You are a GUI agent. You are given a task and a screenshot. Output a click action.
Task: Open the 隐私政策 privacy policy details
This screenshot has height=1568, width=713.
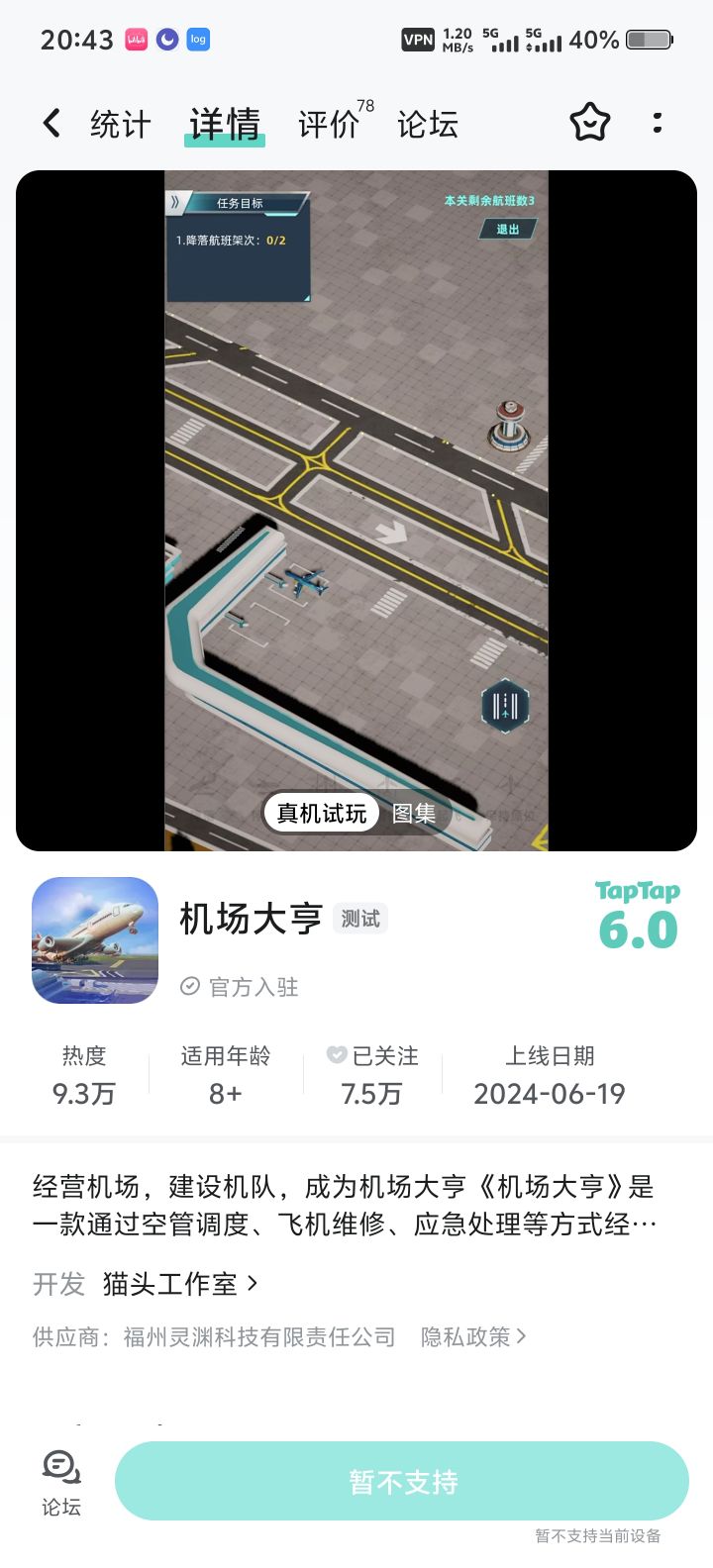pos(474,1336)
